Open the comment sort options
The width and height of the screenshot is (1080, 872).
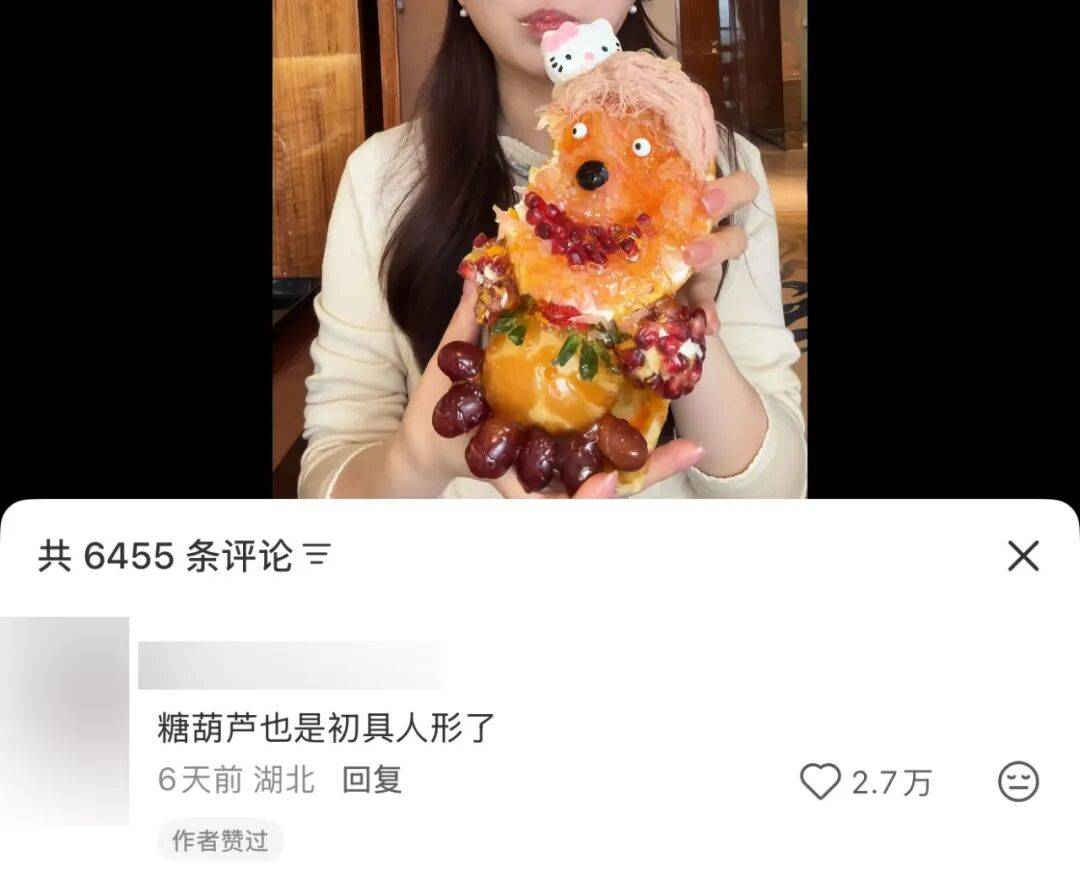(317, 555)
